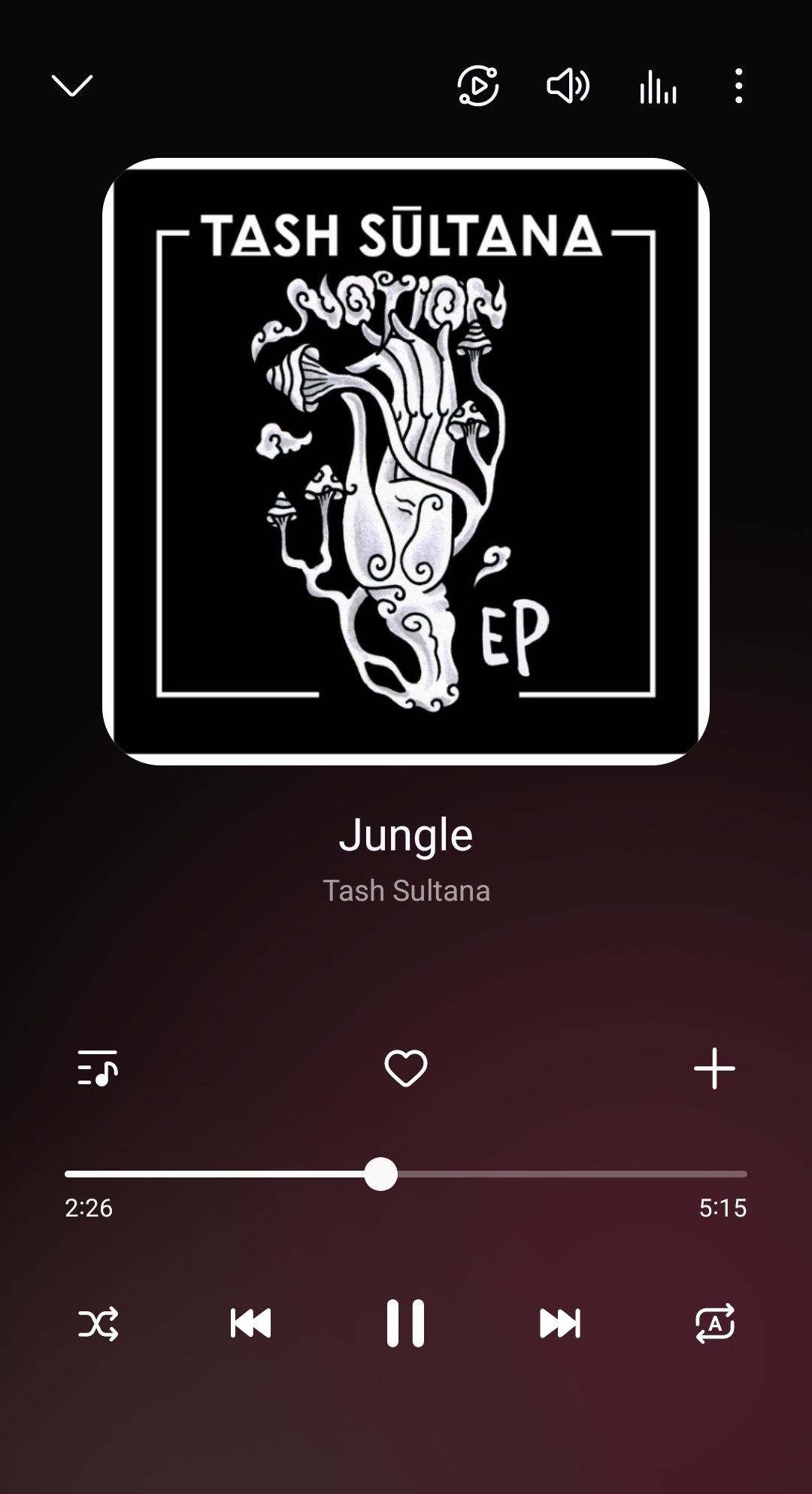The height and width of the screenshot is (1494, 812).
Task: Toggle shuffle mode
Action: point(98,1323)
